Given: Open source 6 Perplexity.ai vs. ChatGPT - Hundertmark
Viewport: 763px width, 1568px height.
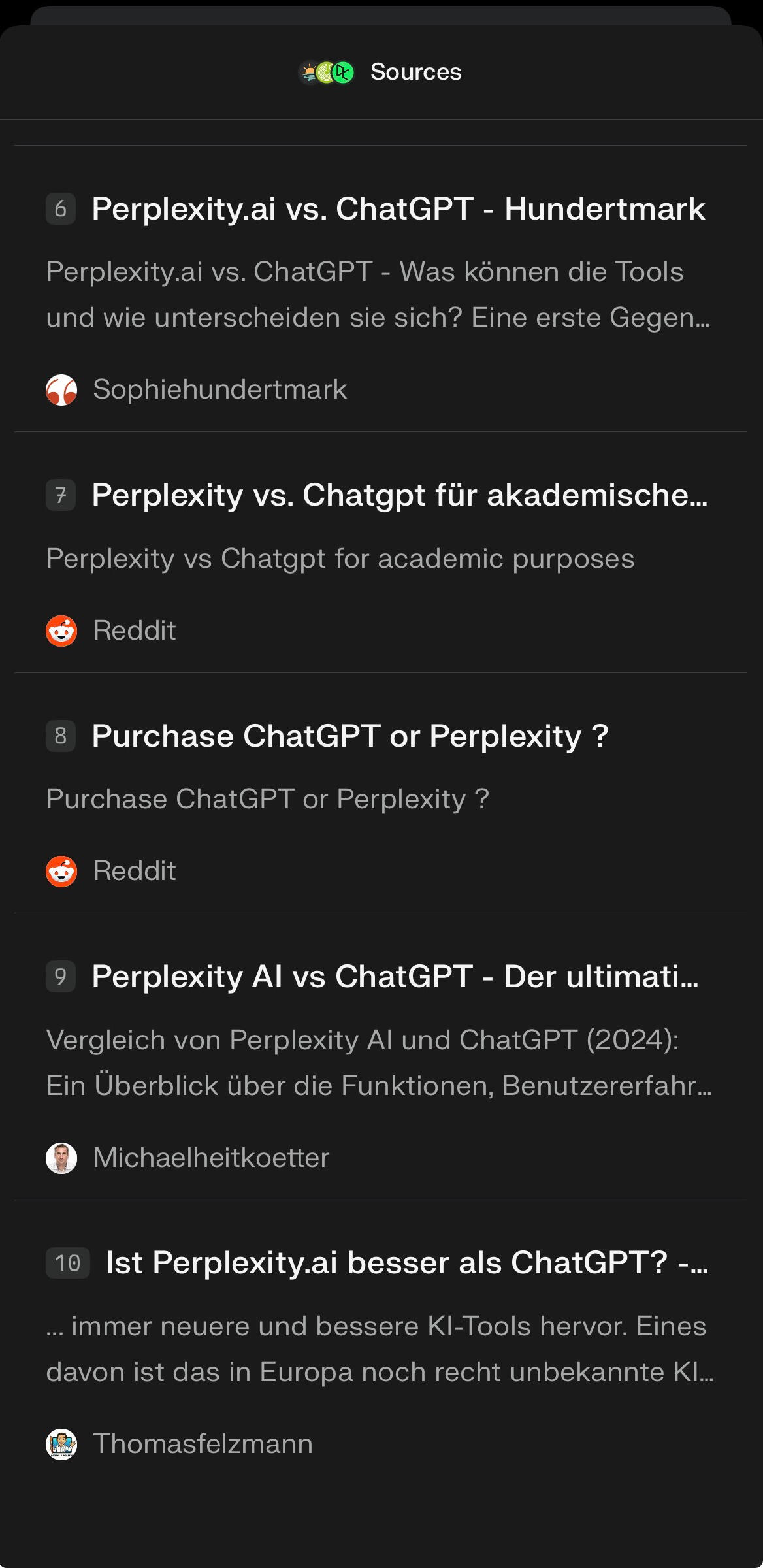Looking at the screenshot, I should (x=397, y=210).
